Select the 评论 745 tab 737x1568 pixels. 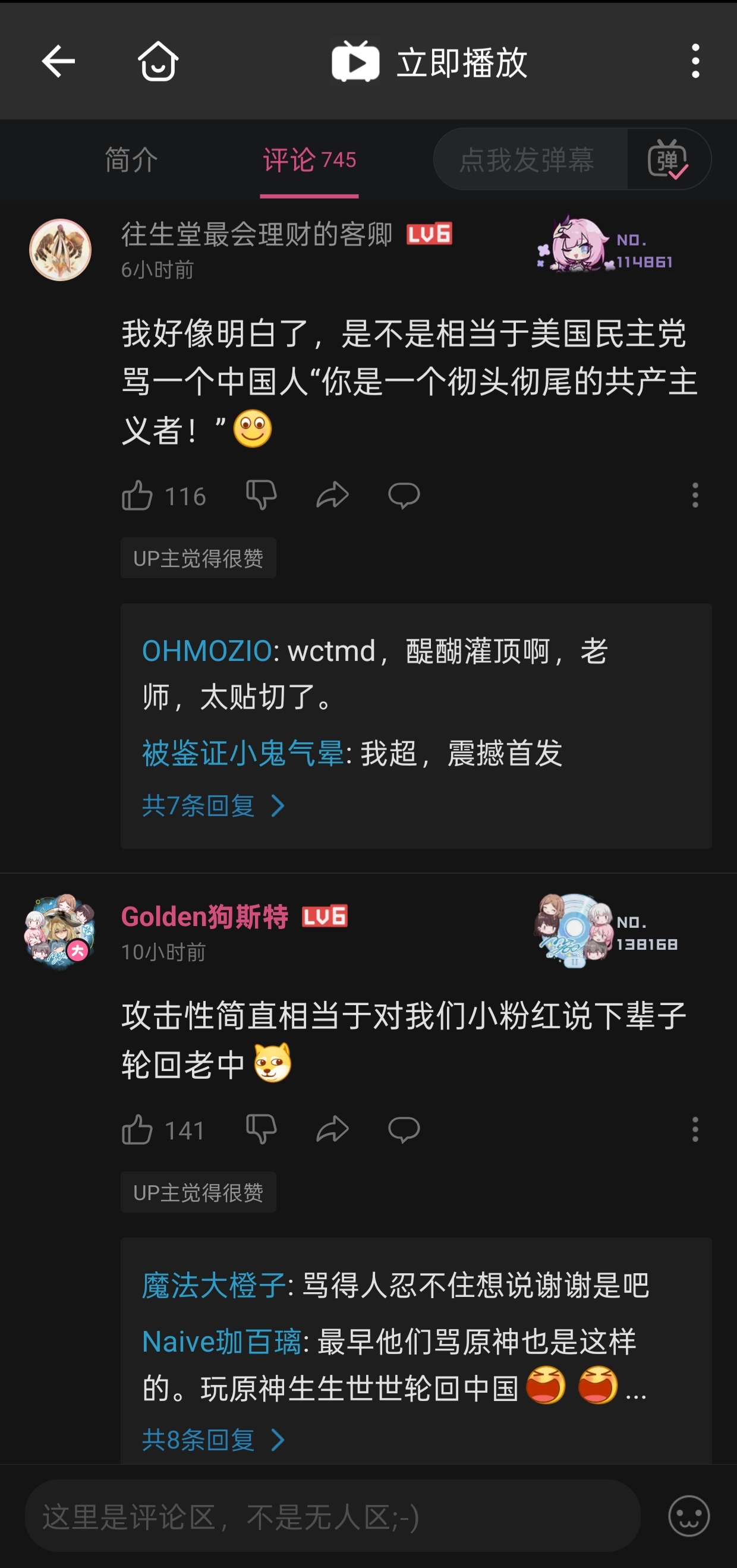coord(309,160)
